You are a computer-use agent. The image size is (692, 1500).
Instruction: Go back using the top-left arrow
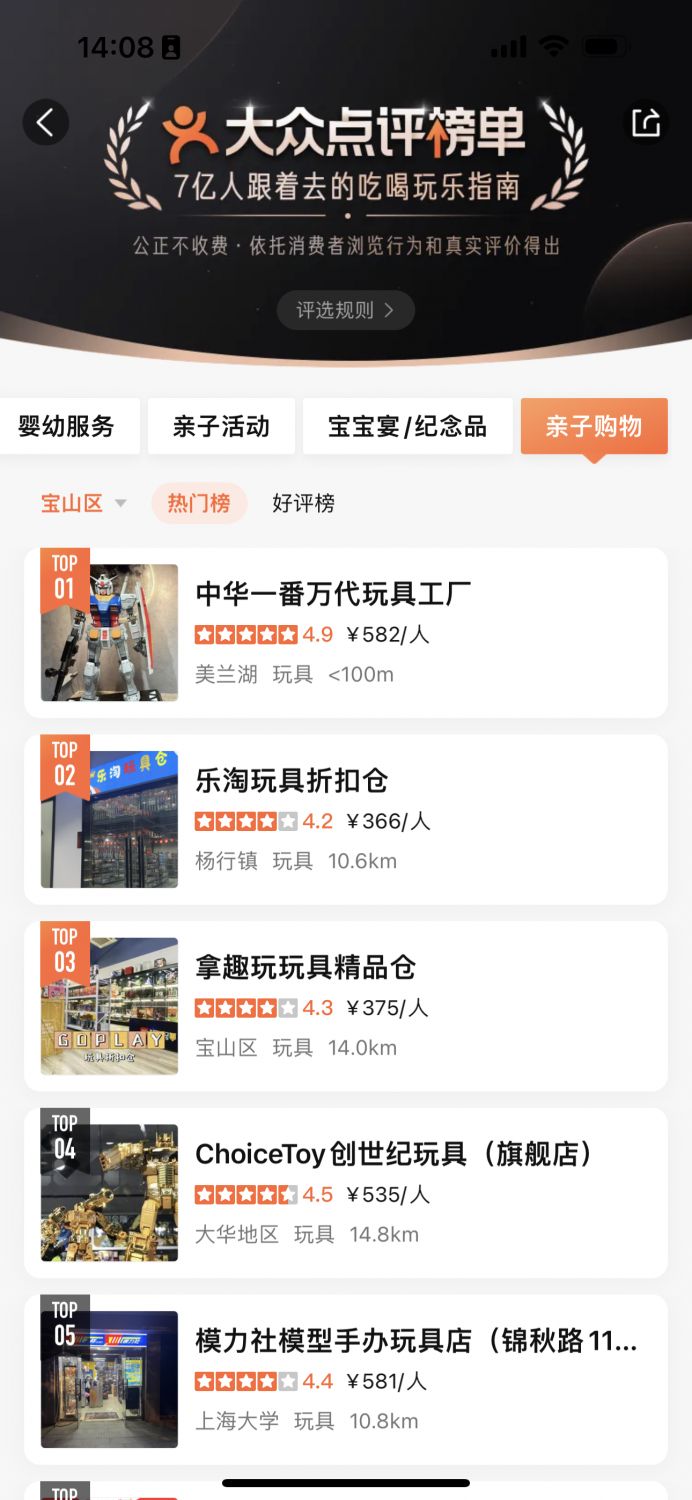[x=45, y=123]
